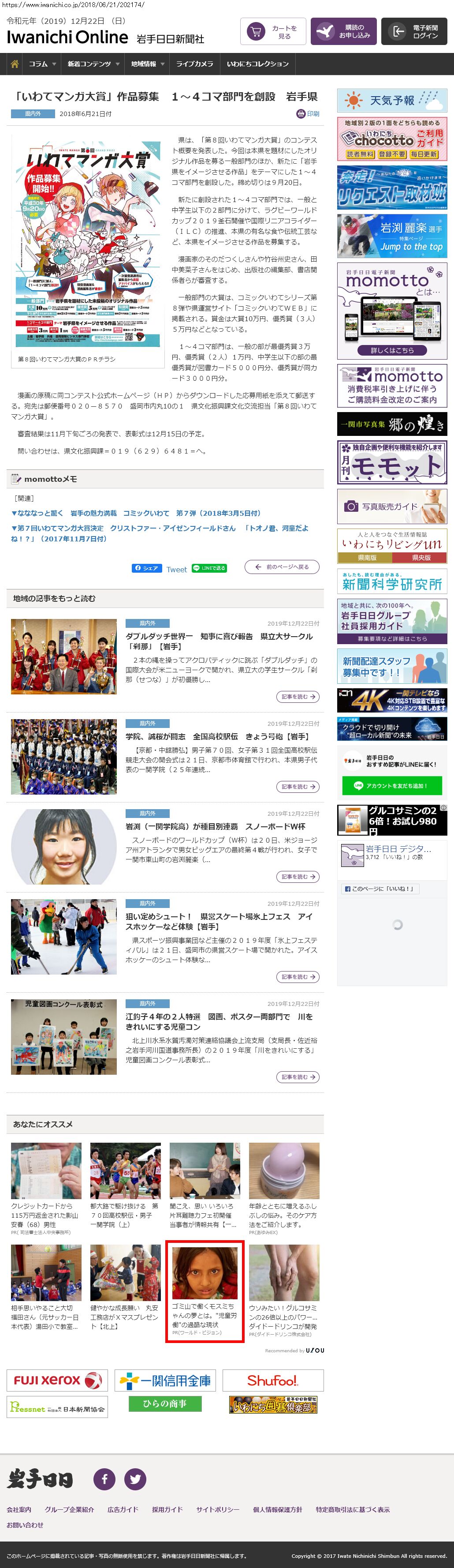This screenshot has width=454, height=1568.
Task: Open 電子新聞ログイン login button
Action: tap(414, 32)
